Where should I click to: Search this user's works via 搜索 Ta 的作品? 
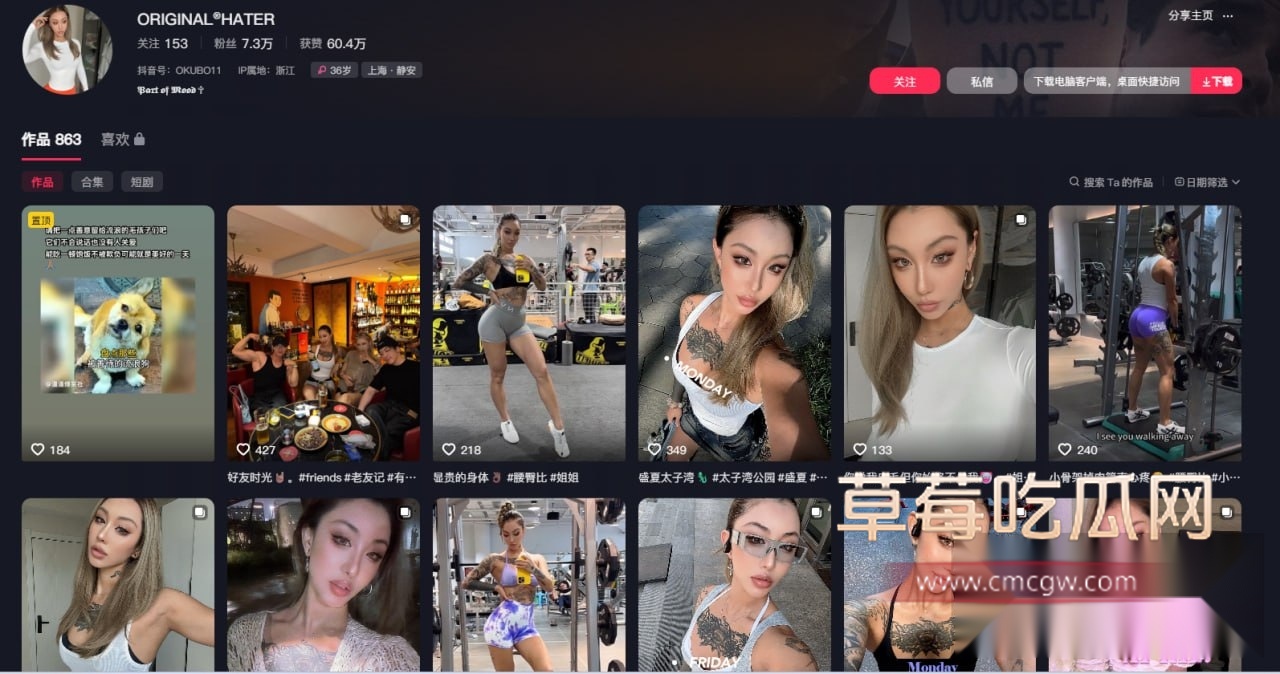coord(1111,182)
